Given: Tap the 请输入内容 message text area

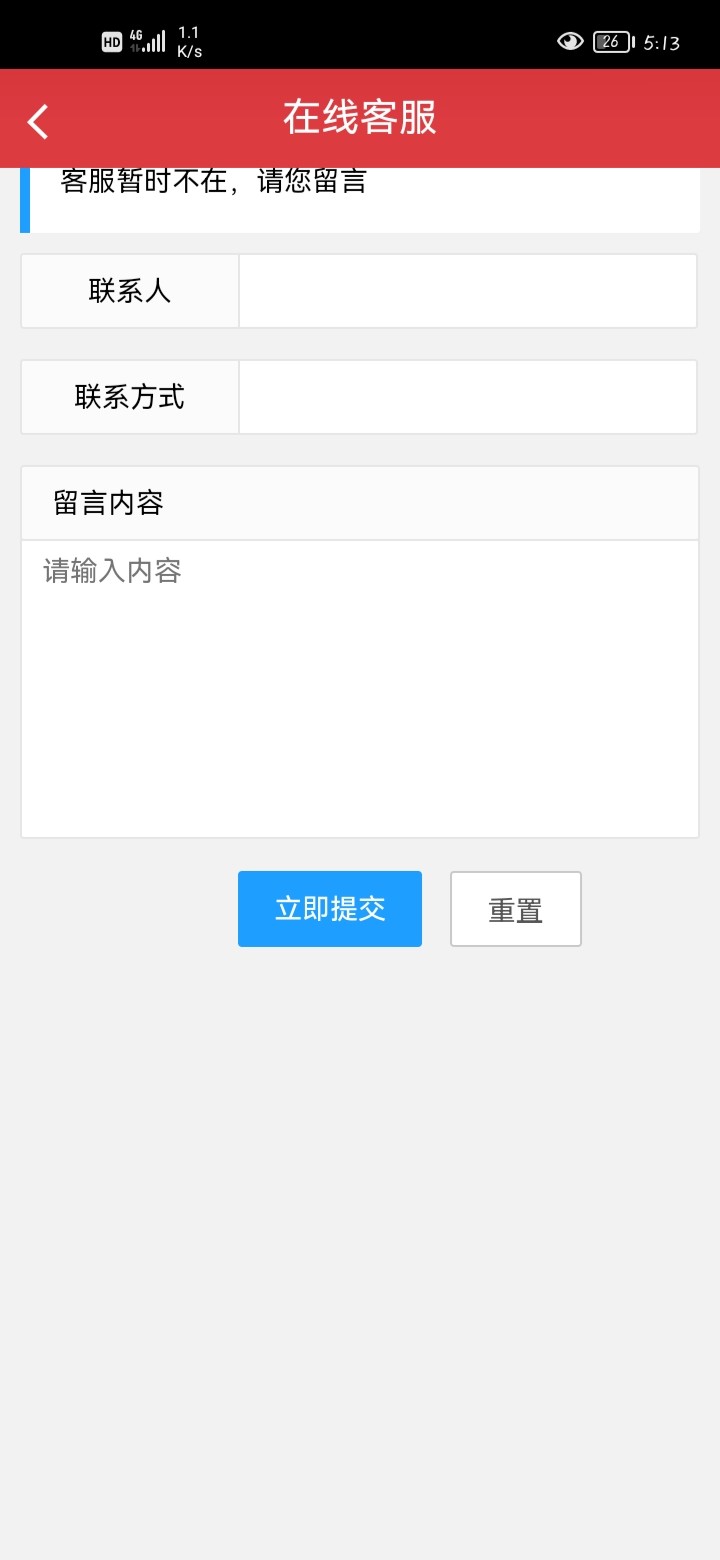Looking at the screenshot, I should point(359,688).
